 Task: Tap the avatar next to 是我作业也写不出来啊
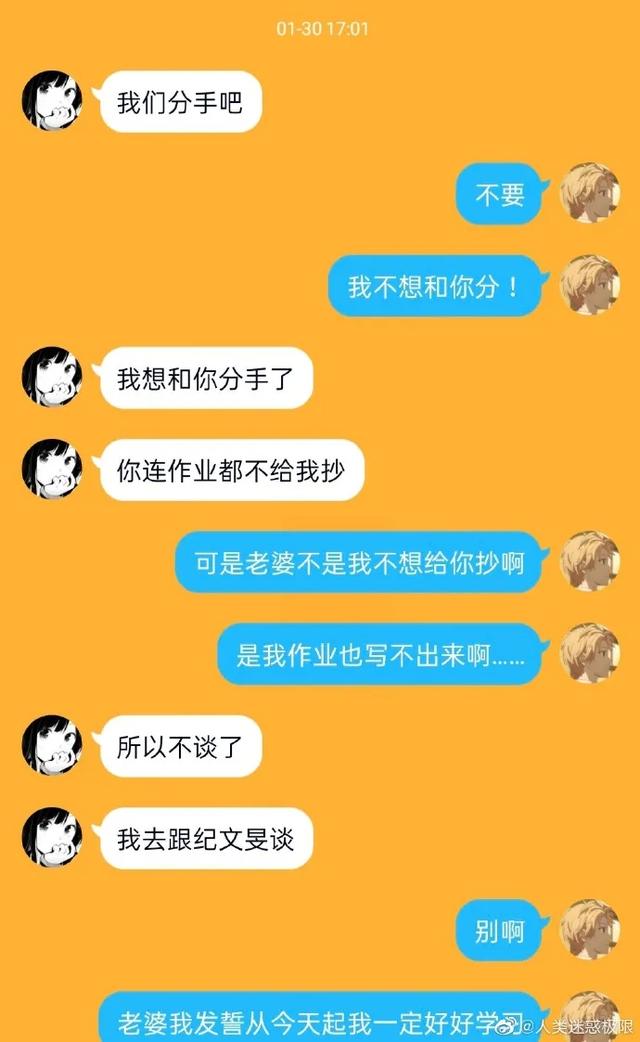[588, 653]
